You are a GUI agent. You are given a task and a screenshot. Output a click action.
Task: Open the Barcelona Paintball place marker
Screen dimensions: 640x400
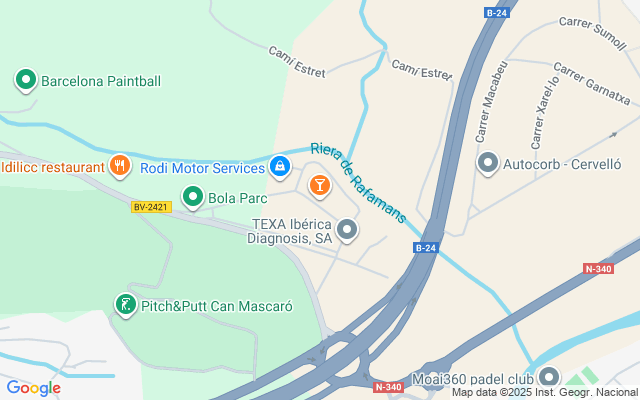26,80
